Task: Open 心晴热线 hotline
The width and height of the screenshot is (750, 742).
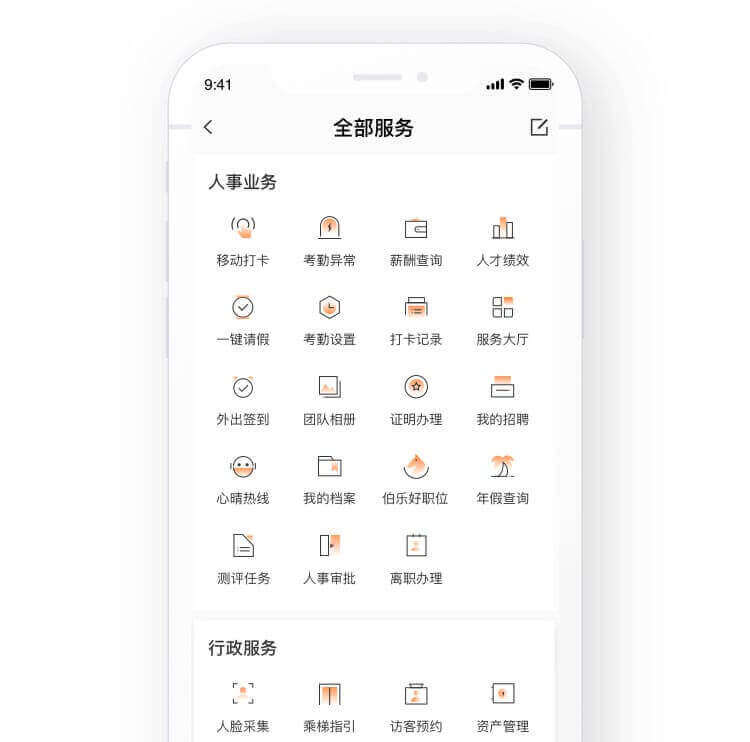Action: point(243,478)
